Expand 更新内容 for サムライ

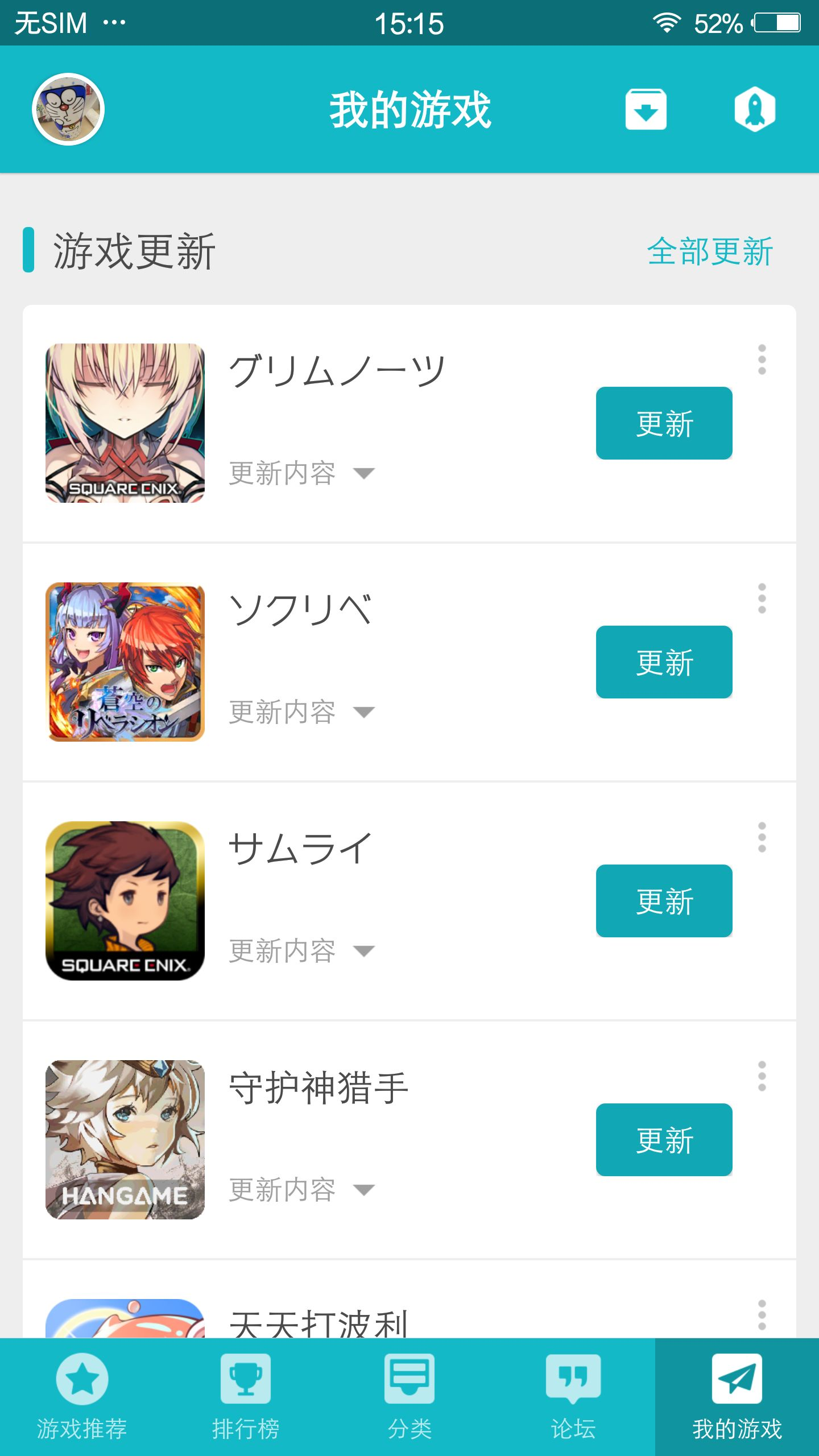[301, 951]
